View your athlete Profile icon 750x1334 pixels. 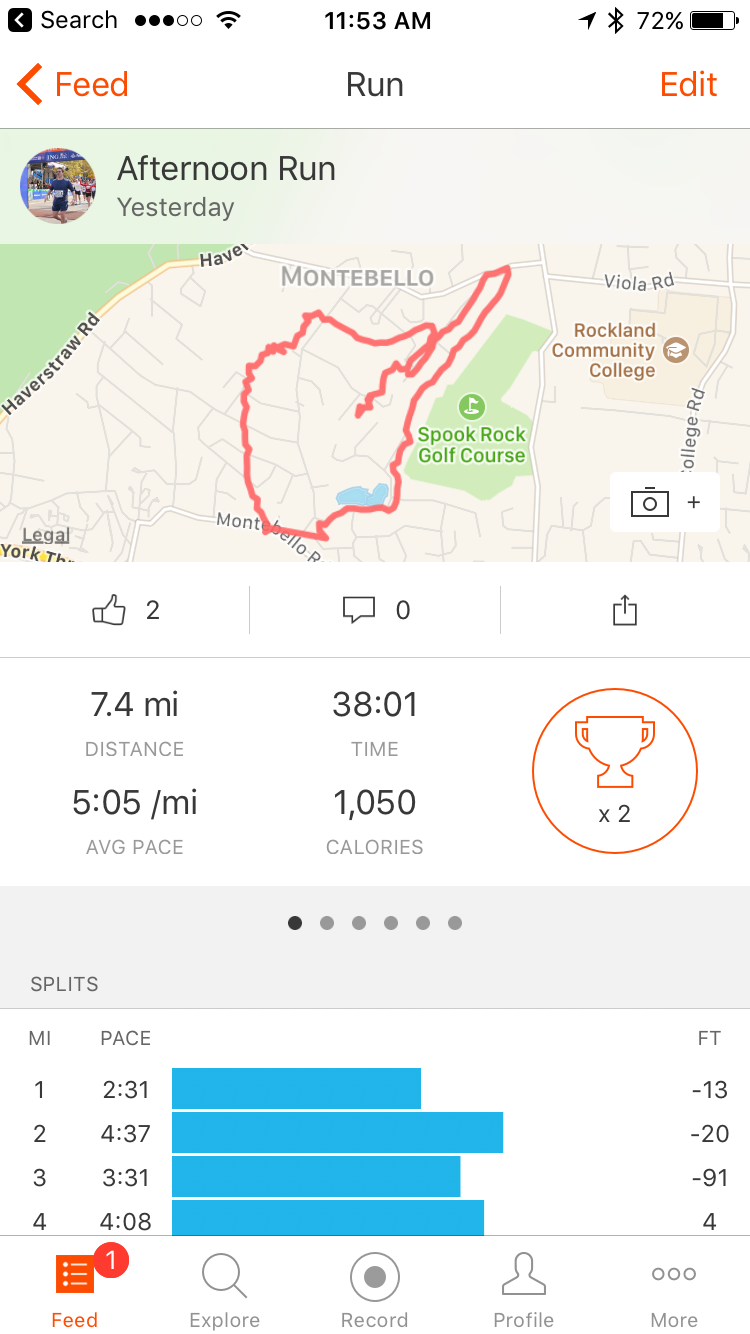[524, 1273]
